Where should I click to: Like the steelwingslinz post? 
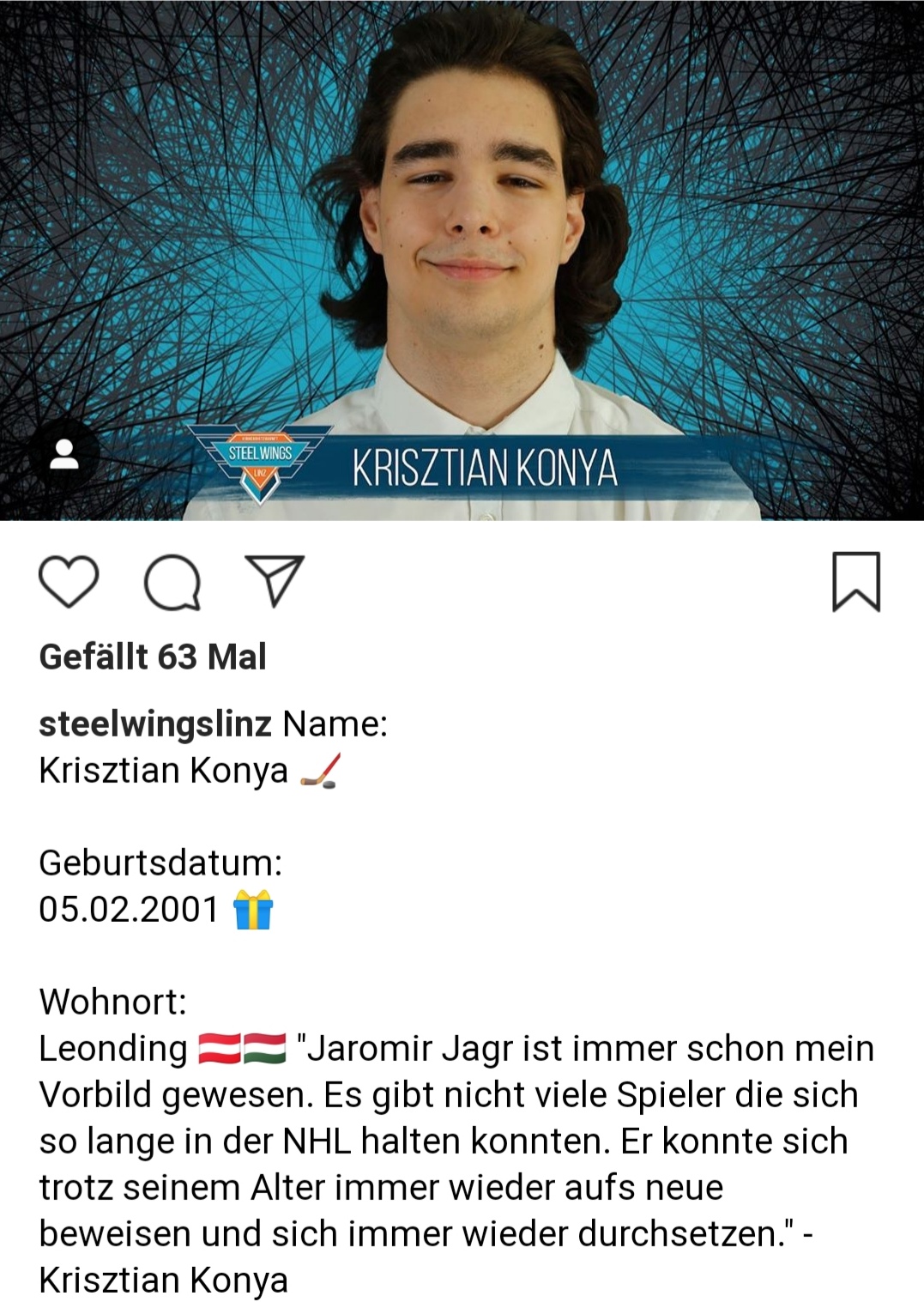click(x=69, y=582)
